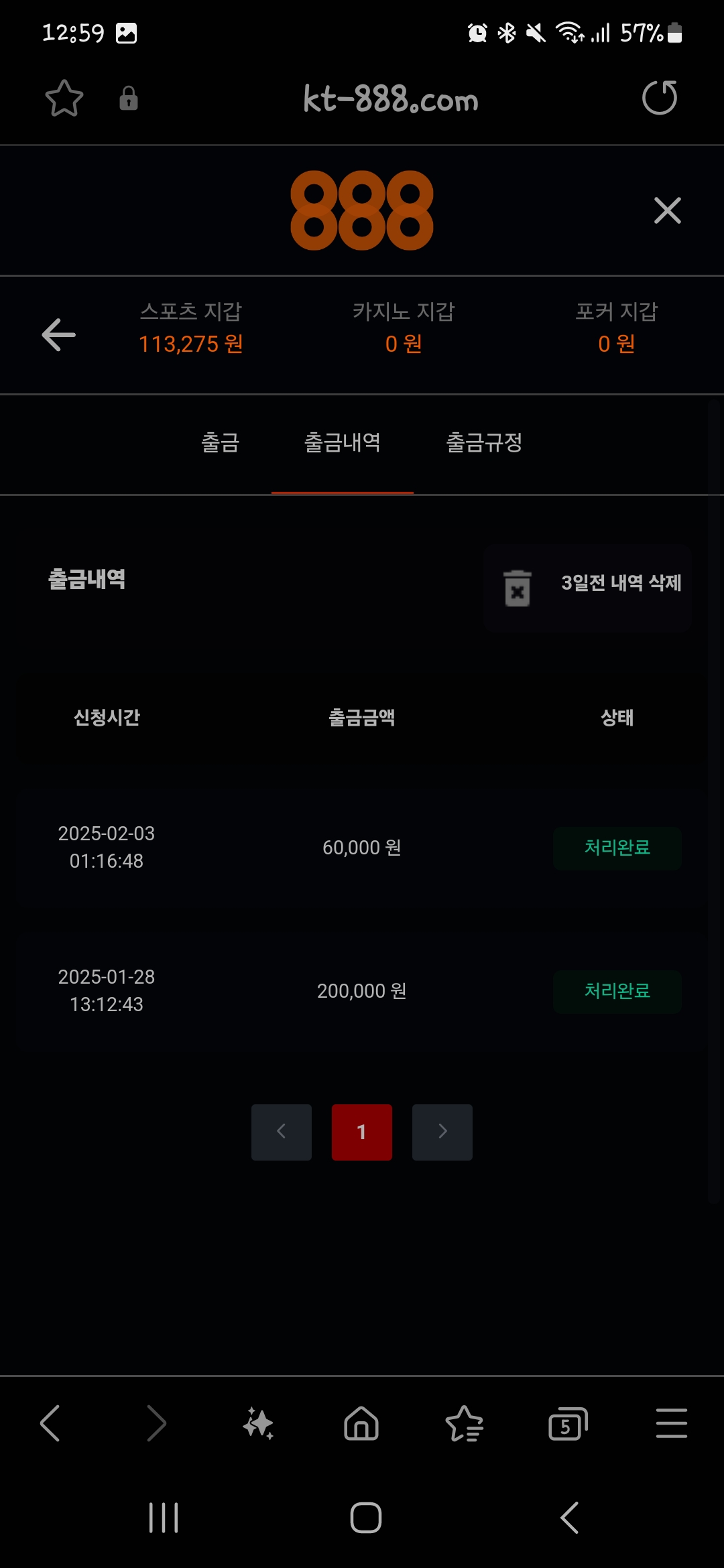Select the 출금내역 tab
The width and height of the screenshot is (724, 1568).
[x=342, y=443]
